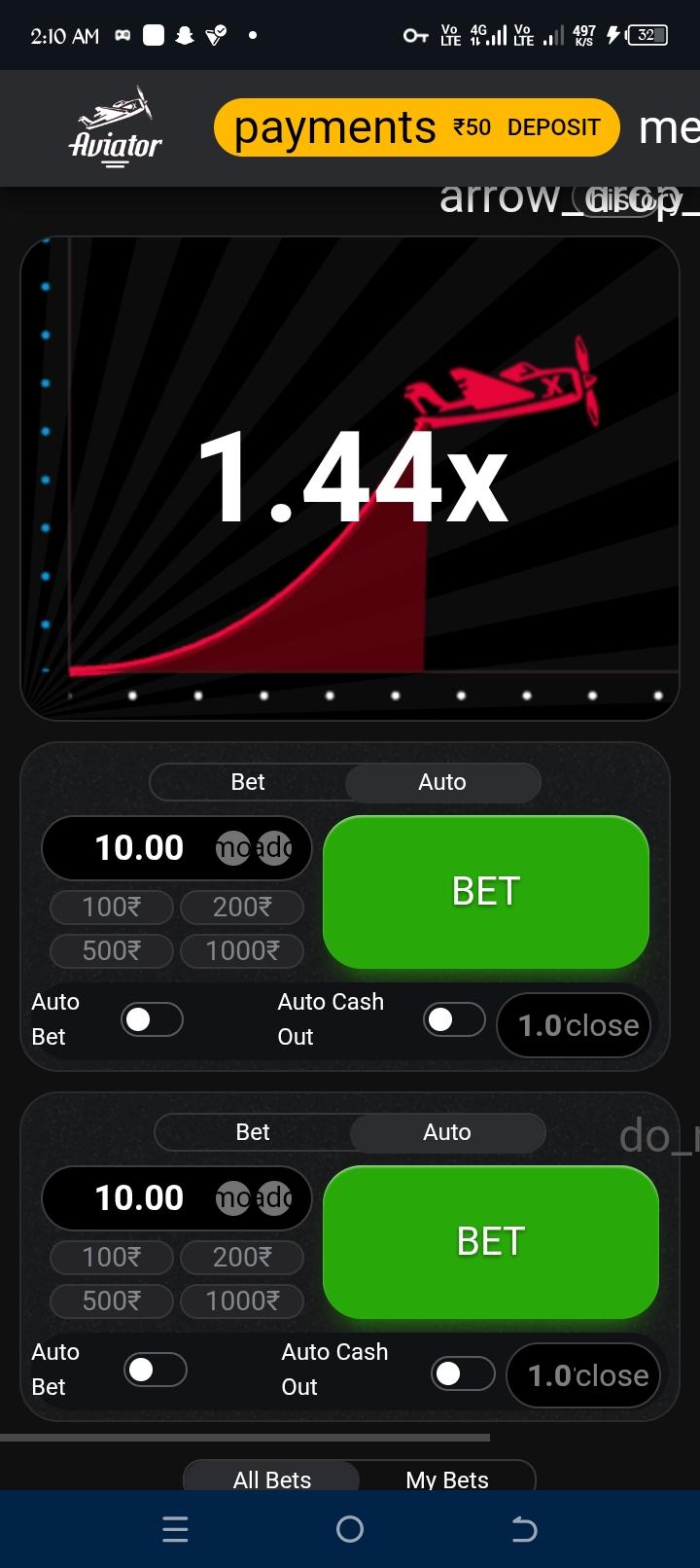Go back with the system back button

pyautogui.click(x=524, y=1530)
